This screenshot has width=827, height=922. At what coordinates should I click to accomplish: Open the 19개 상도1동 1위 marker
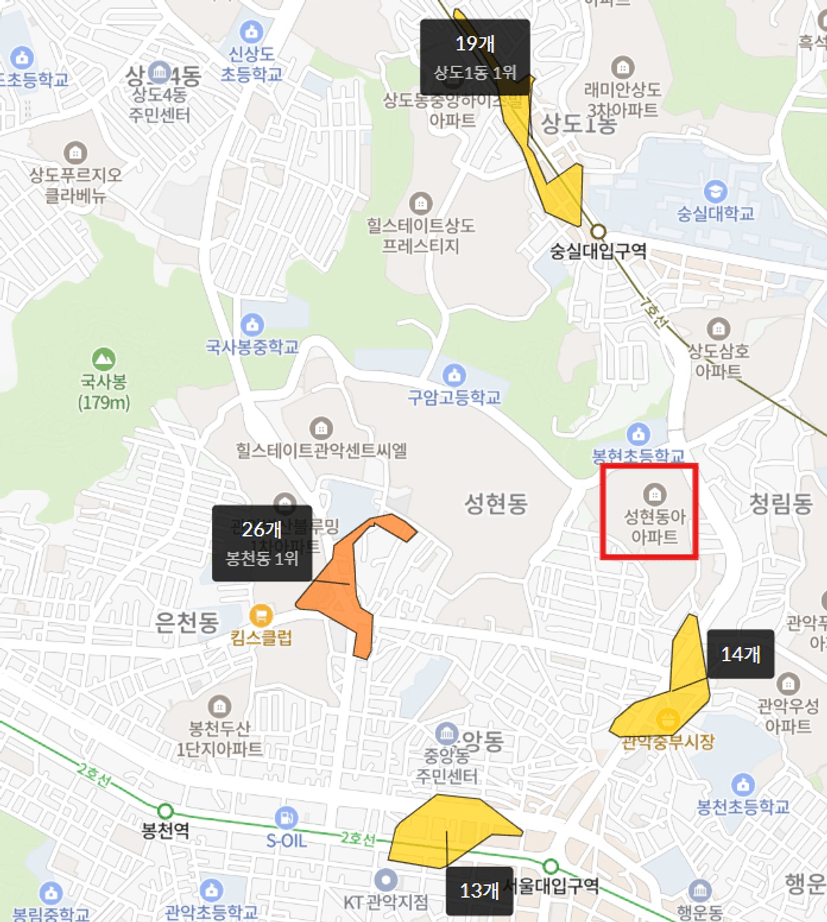coord(474,57)
